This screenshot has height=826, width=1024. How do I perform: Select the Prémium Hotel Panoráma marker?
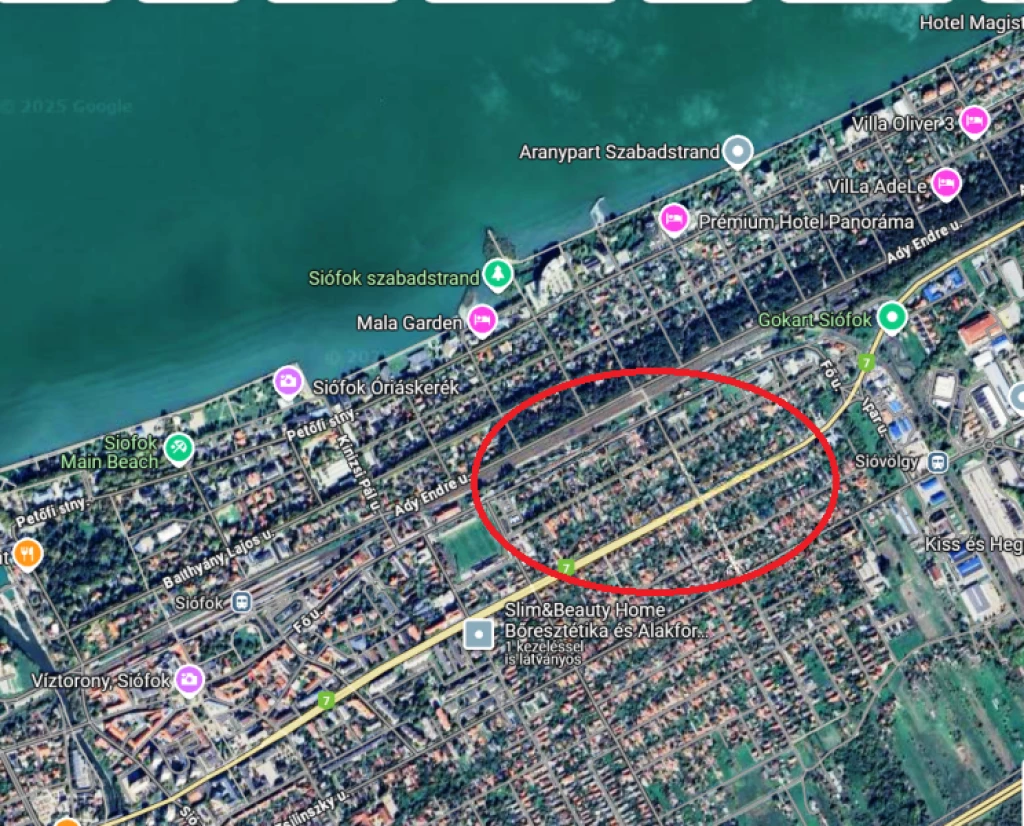click(675, 218)
